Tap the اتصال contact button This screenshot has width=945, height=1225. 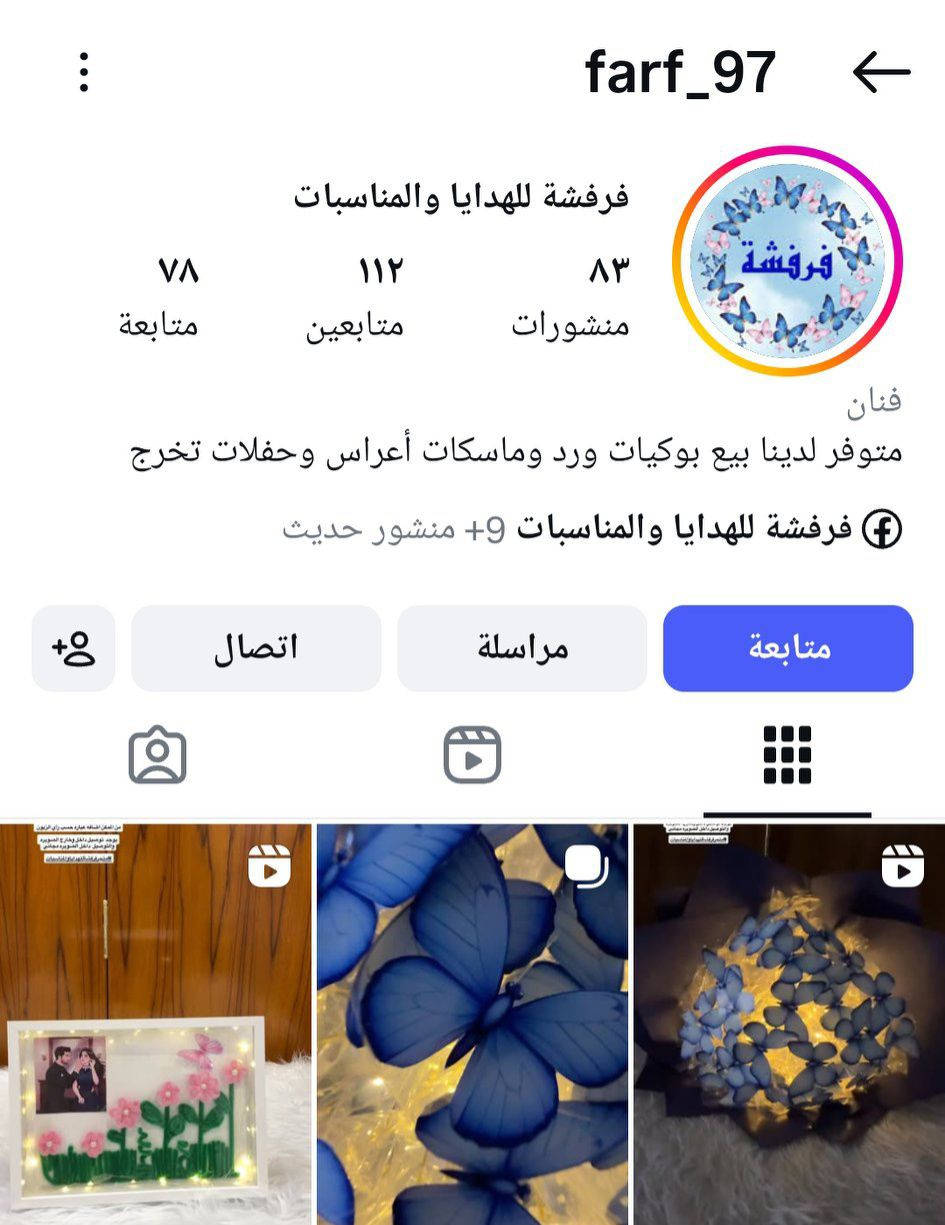[x=256, y=648]
